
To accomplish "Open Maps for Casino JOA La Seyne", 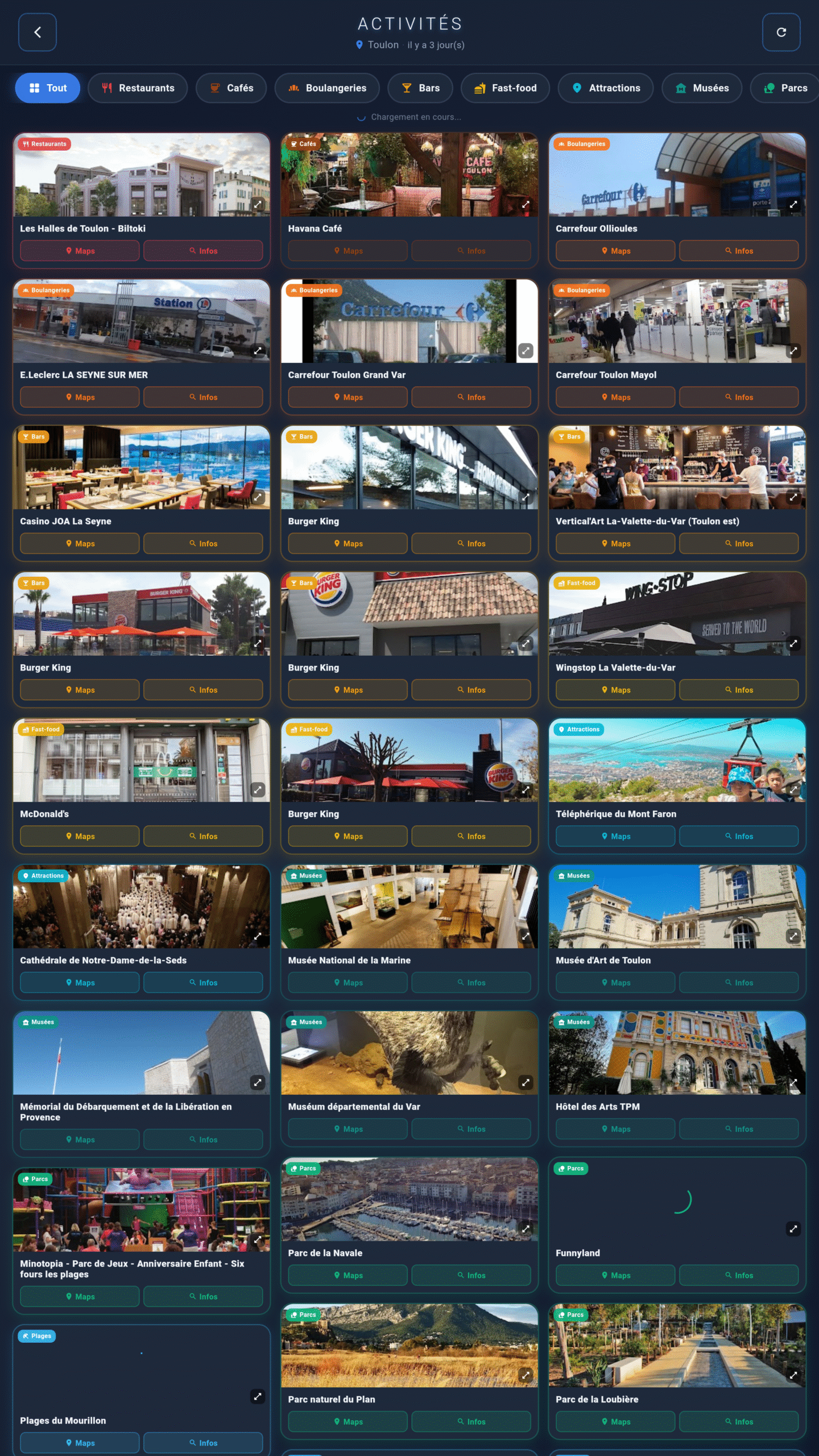I will coord(80,544).
